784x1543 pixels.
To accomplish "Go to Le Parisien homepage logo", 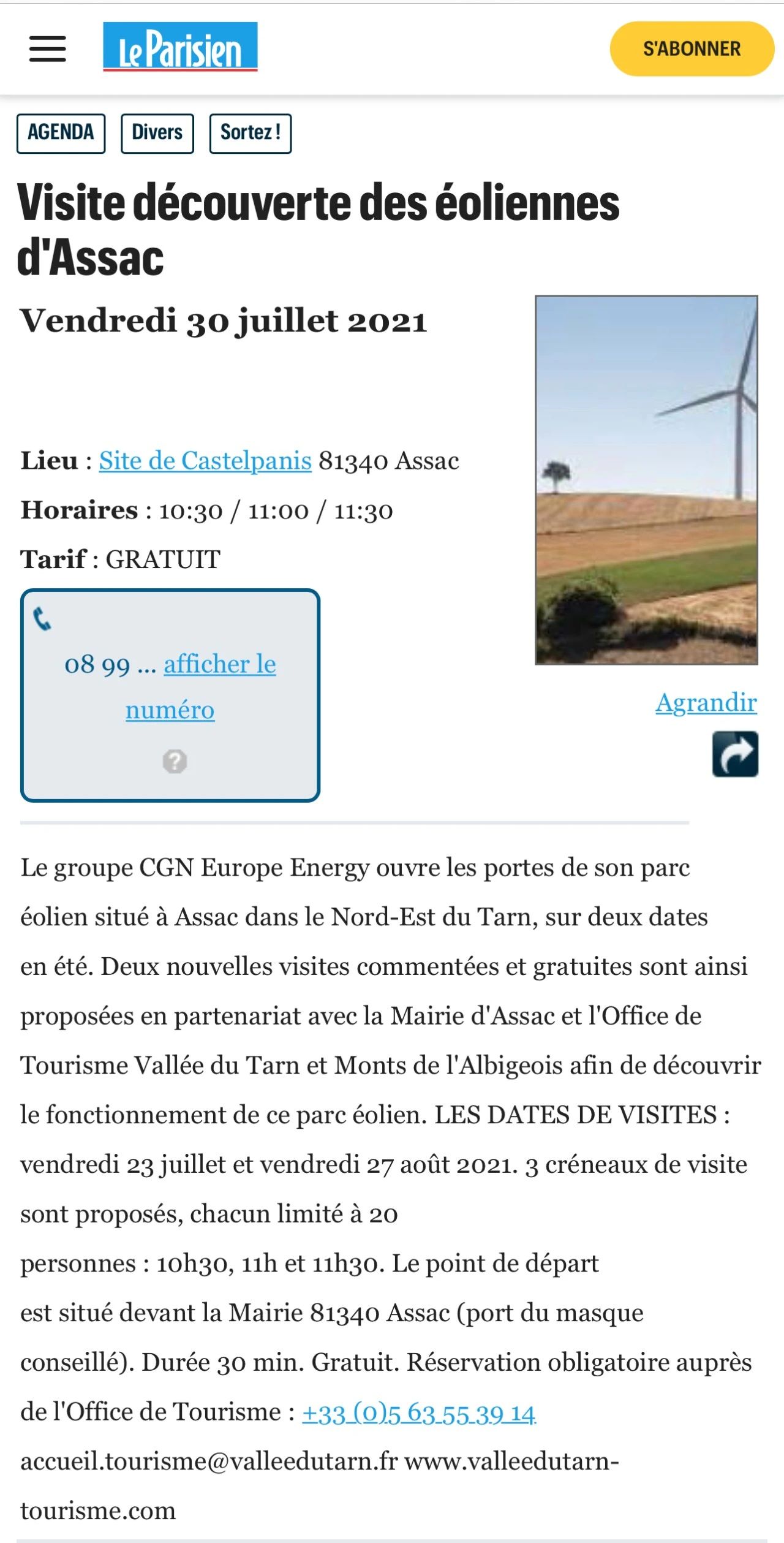I will [180, 47].
